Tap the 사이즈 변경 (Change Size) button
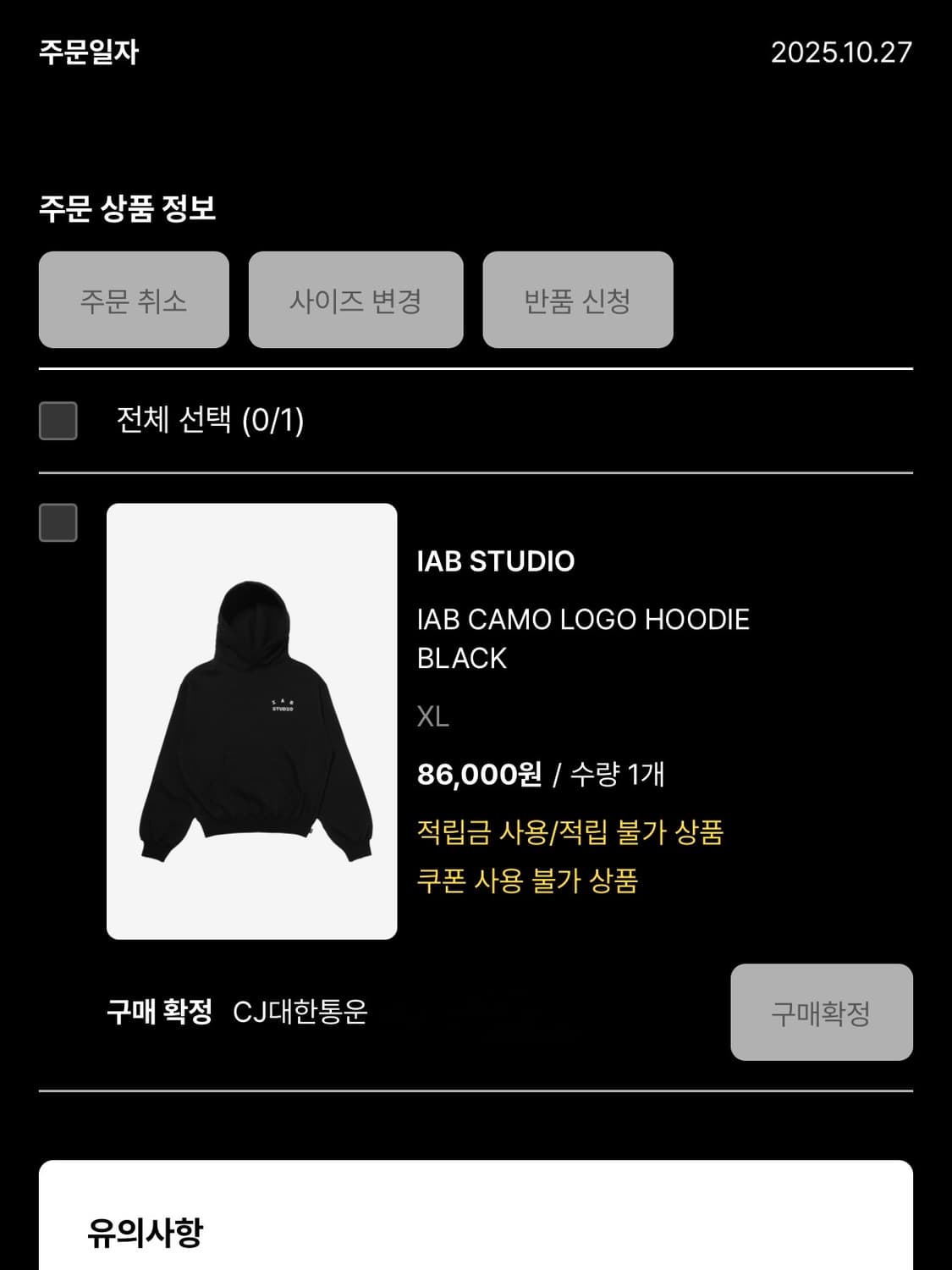The height and width of the screenshot is (1270, 952). 355,301
